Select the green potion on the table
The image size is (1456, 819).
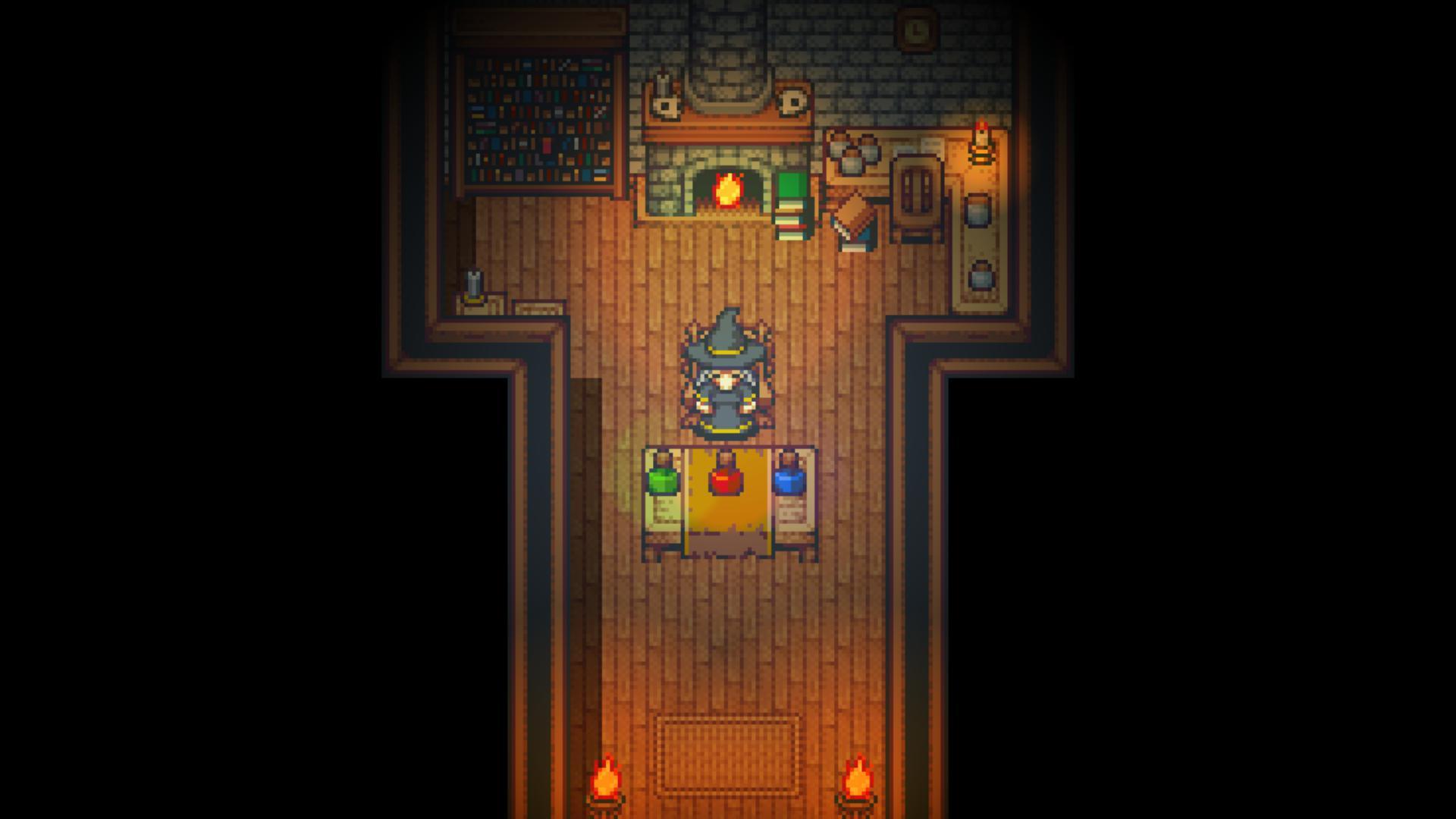(x=664, y=477)
